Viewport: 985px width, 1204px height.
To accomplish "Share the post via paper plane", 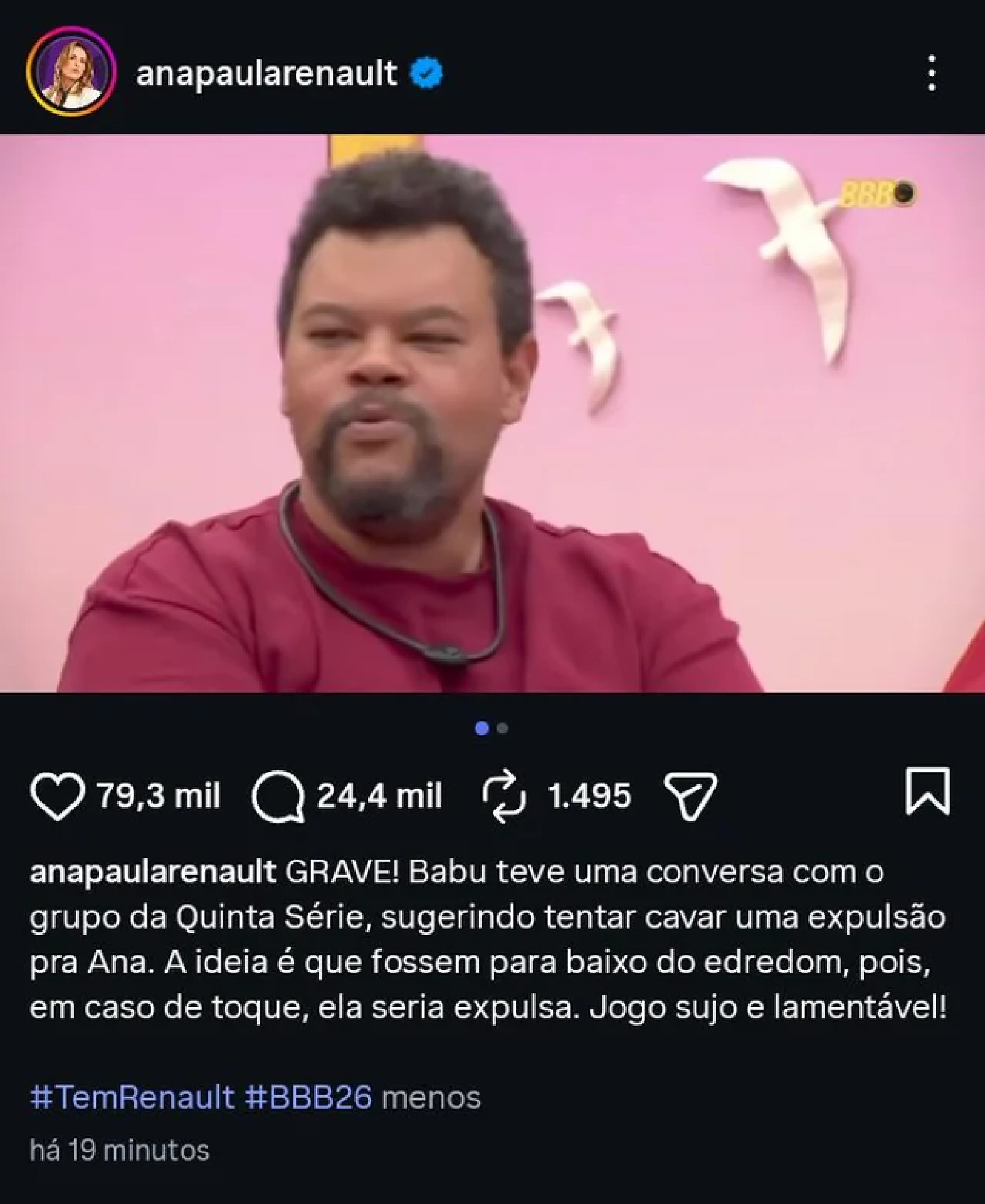I will click(x=690, y=796).
